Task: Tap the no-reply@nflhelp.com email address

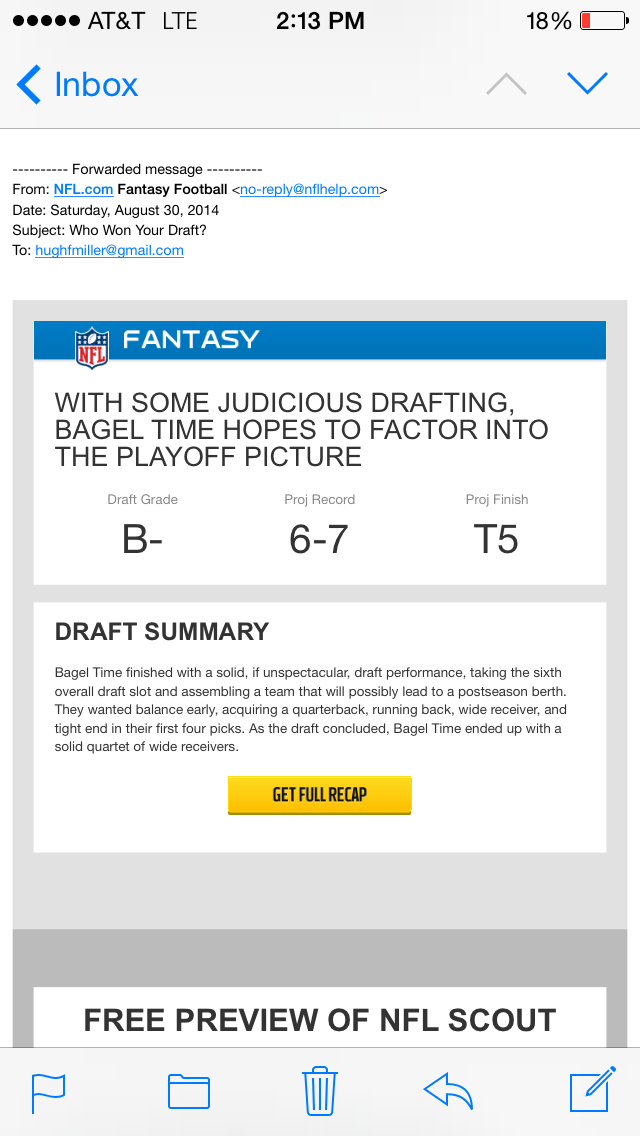Action: pyautogui.click(x=309, y=189)
